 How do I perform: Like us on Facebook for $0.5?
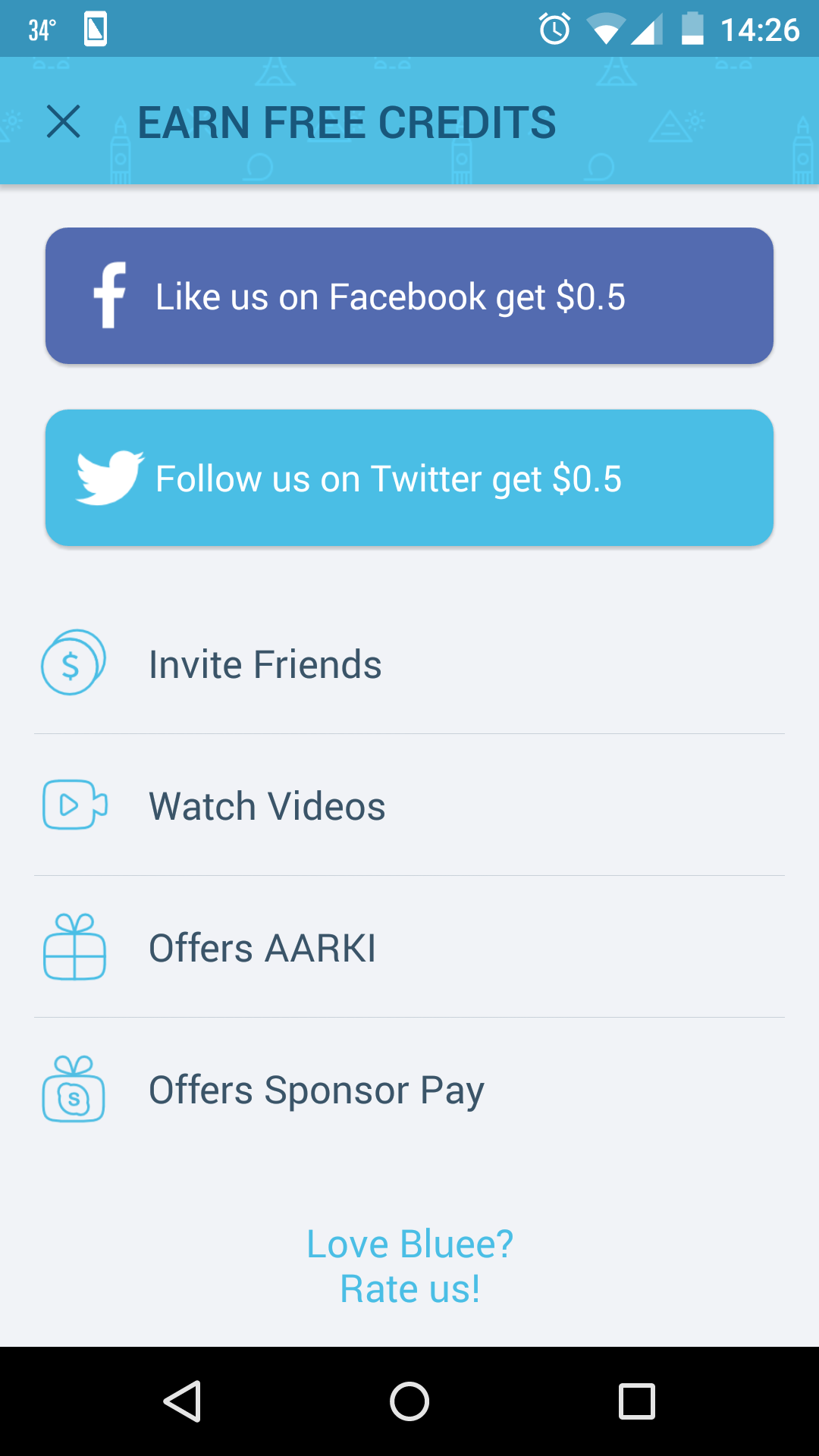[409, 296]
